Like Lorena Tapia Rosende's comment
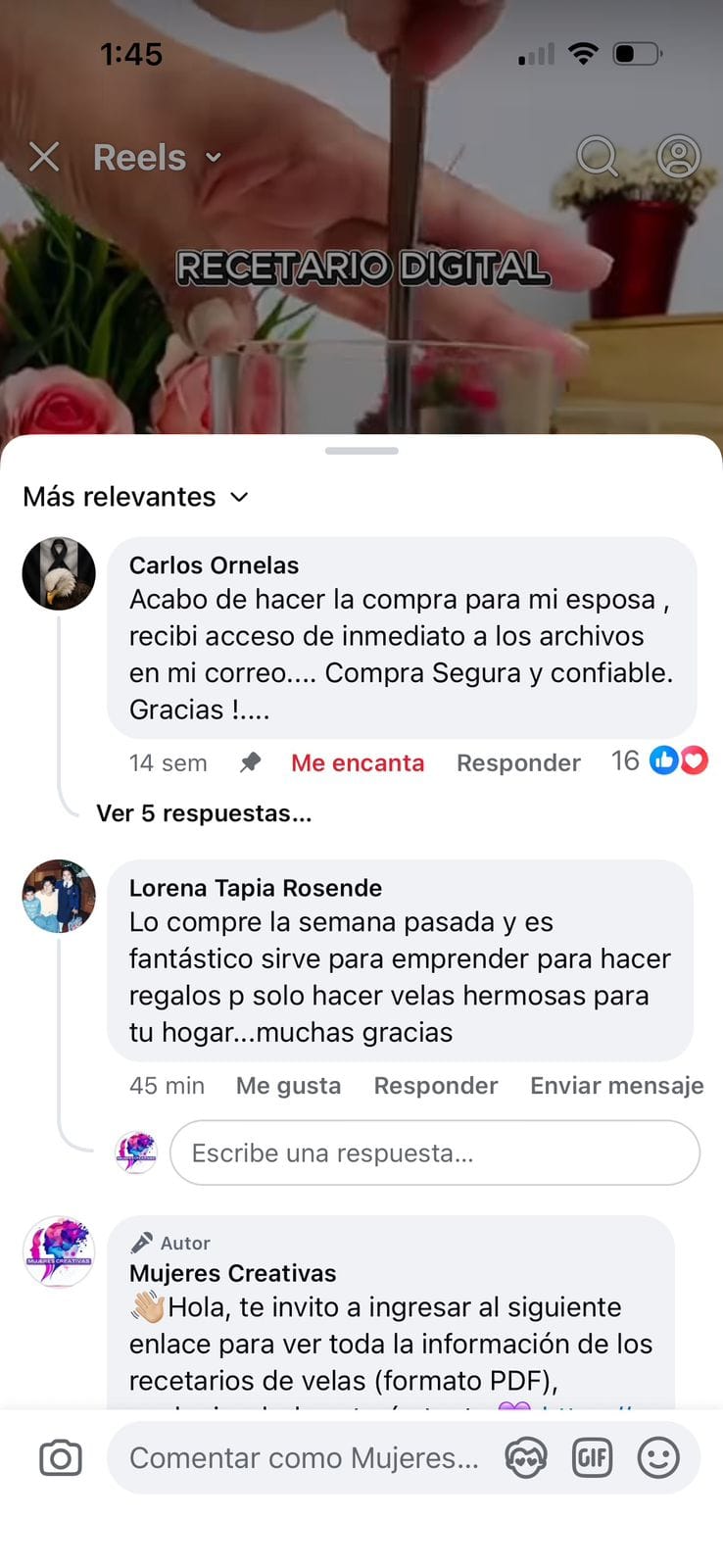Viewport: 723px width, 1568px height. pyautogui.click(x=288, y=1085)
